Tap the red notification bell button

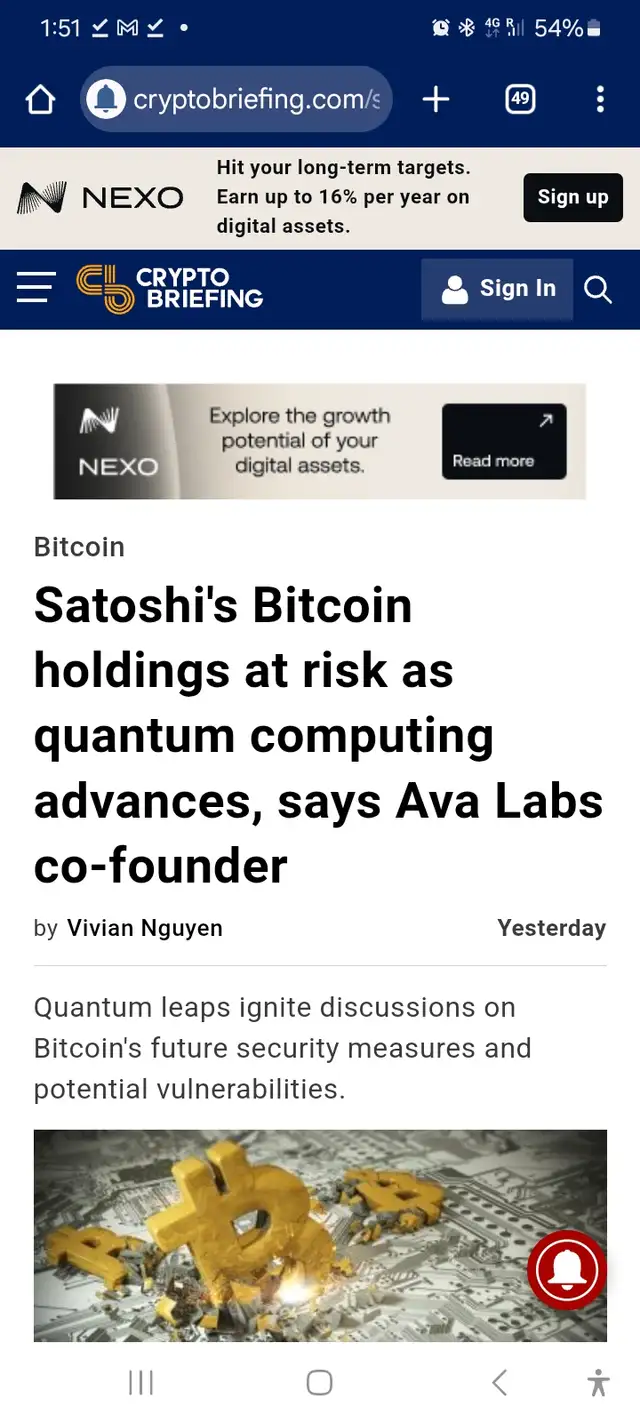567,1270
